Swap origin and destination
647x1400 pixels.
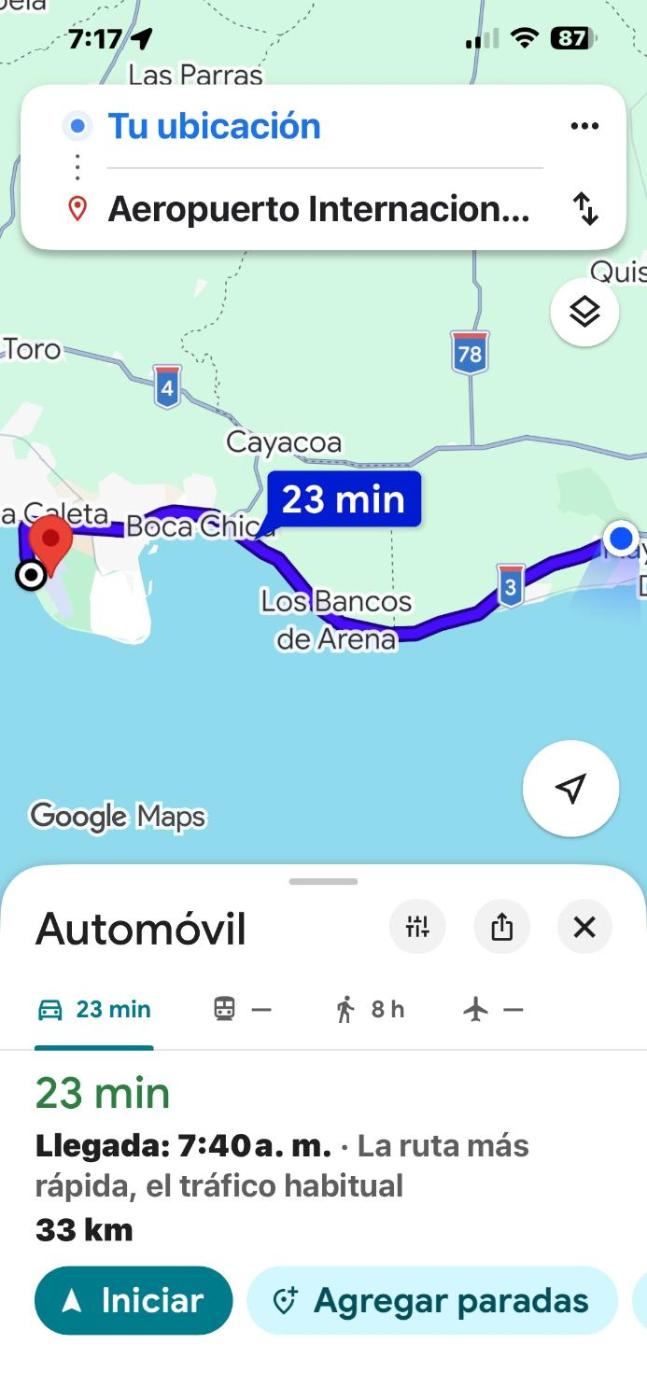point(585,209)
